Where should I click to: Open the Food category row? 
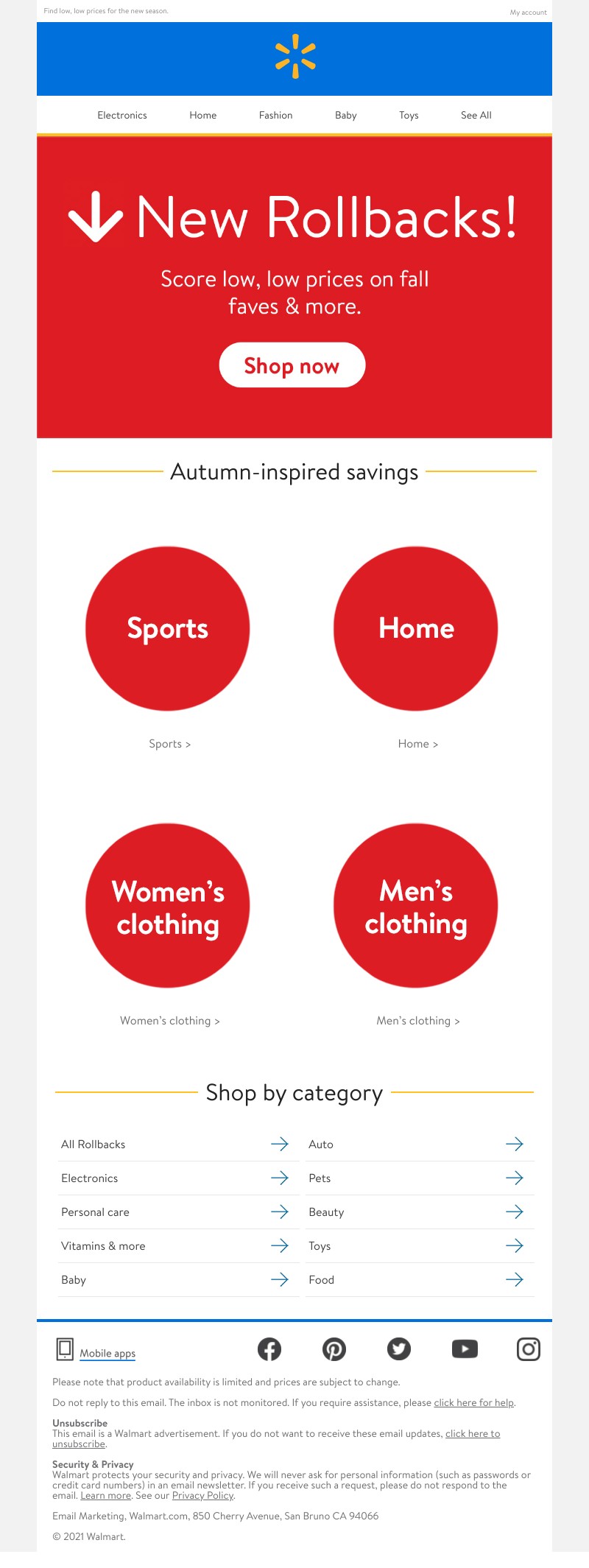point(416,1280)
